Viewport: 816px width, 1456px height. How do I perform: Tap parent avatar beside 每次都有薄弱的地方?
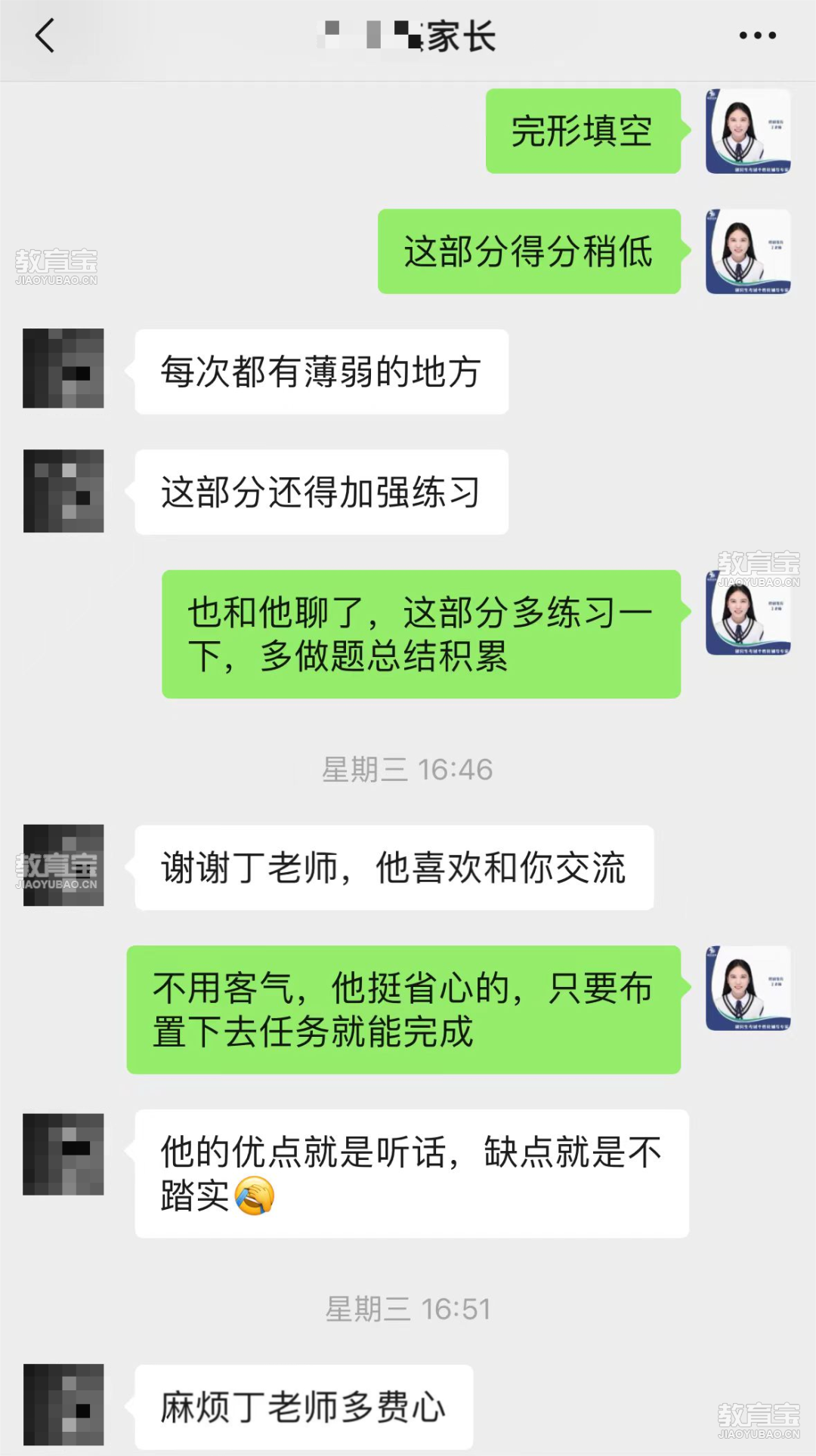click(x=63, y=369)
